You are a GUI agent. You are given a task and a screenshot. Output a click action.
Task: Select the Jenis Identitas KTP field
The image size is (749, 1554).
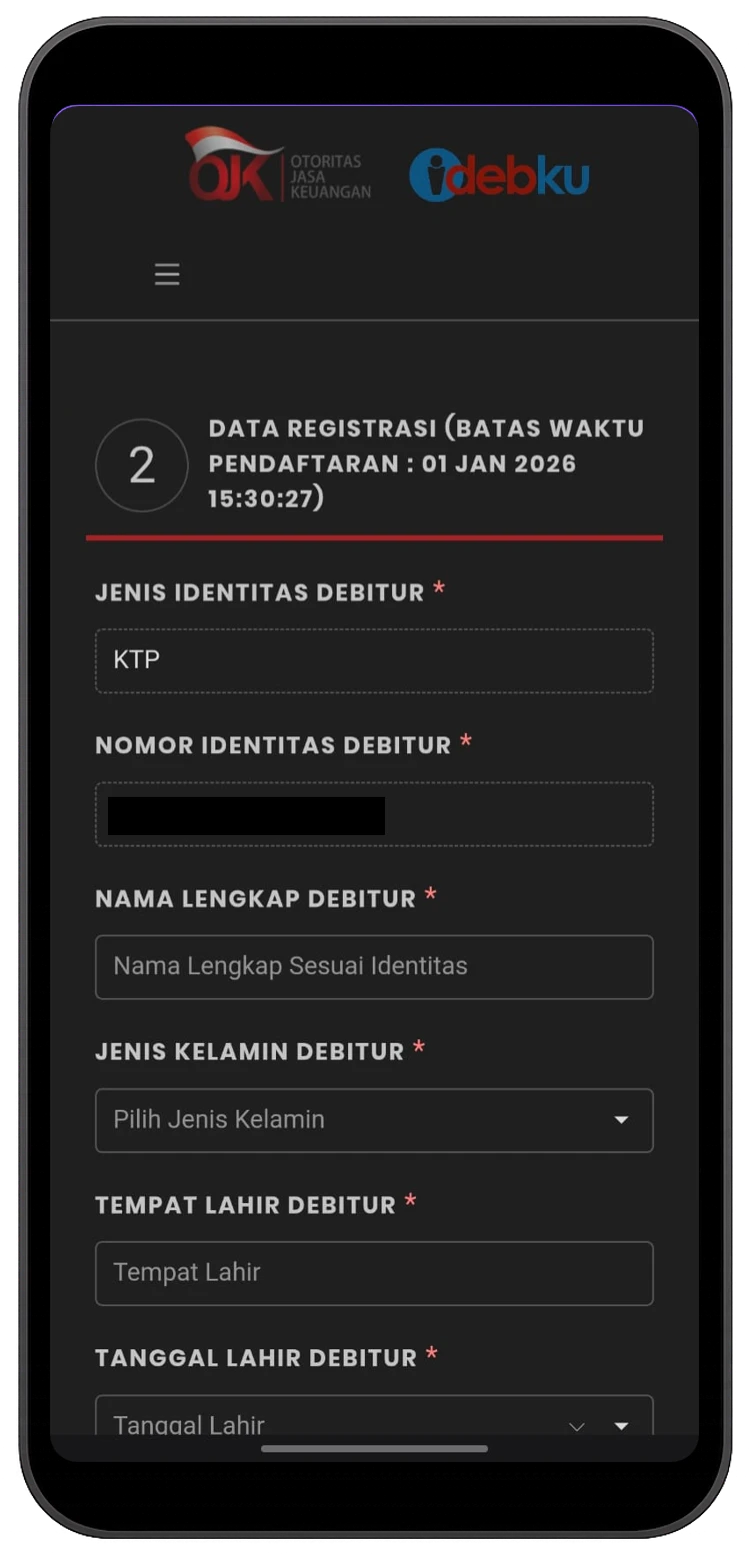(374, 661)
